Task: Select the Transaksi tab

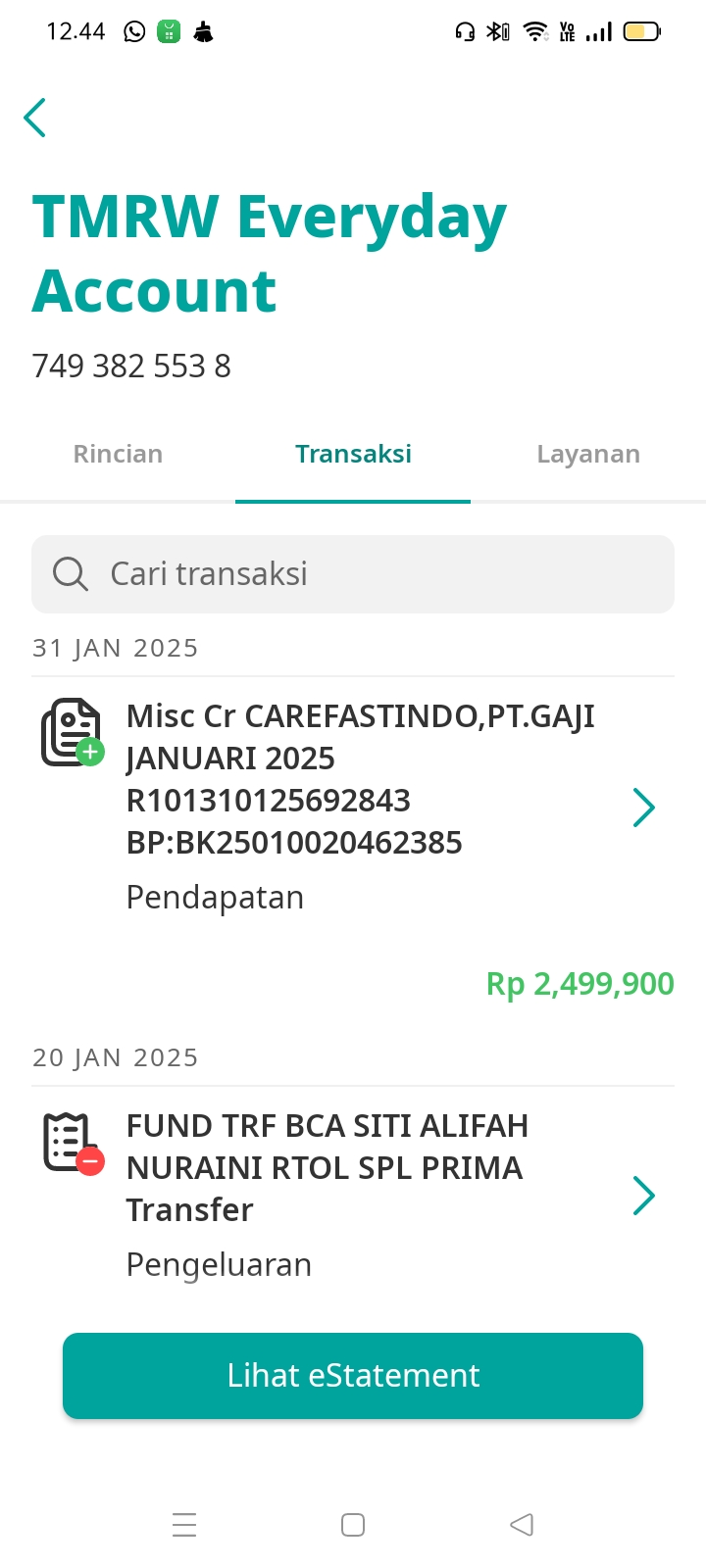Action: 353,455
